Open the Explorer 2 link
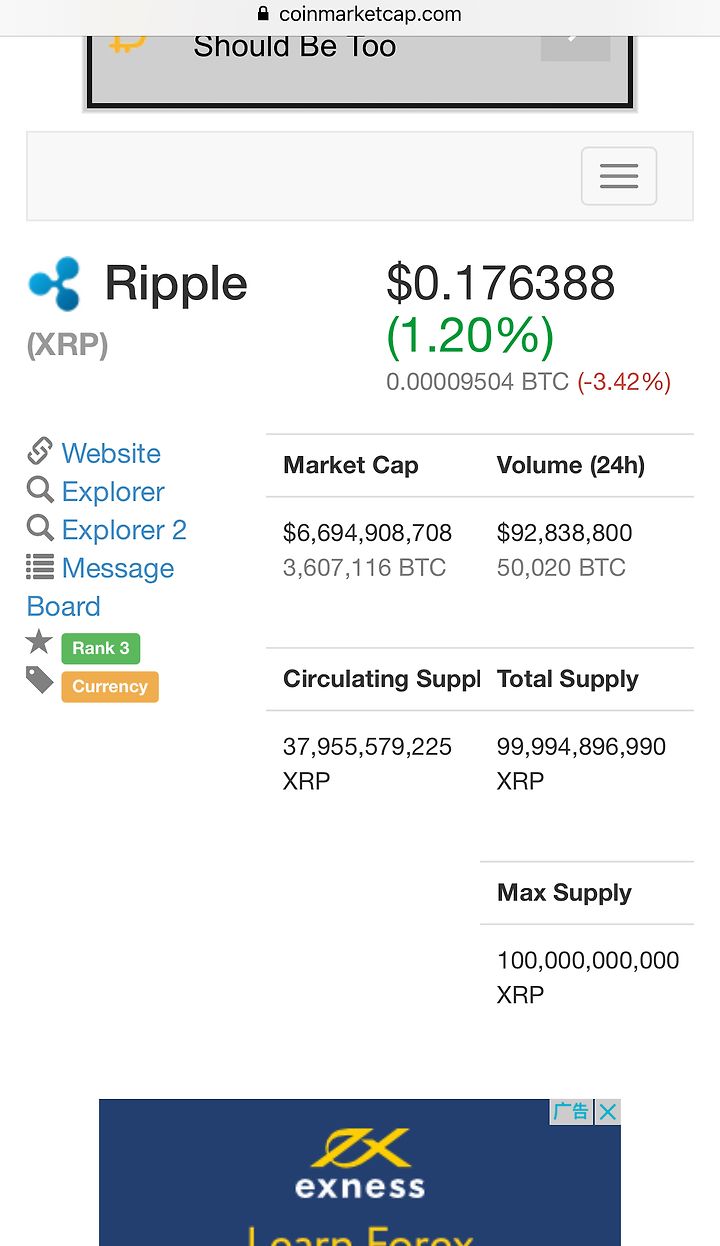This screenshot has height=1246, width=720. 124,529
